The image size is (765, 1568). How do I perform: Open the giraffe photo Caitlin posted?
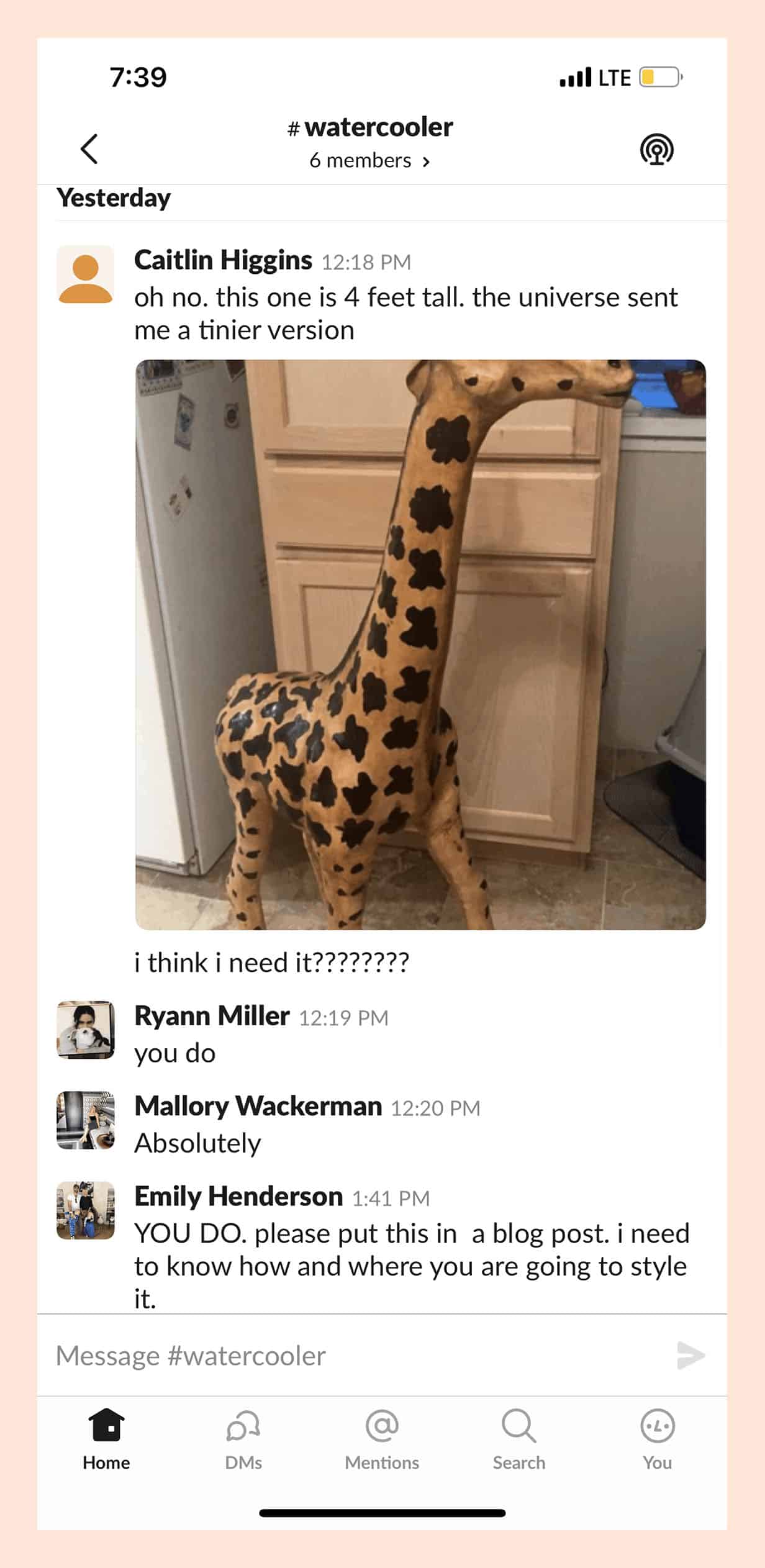pos(420,645)
